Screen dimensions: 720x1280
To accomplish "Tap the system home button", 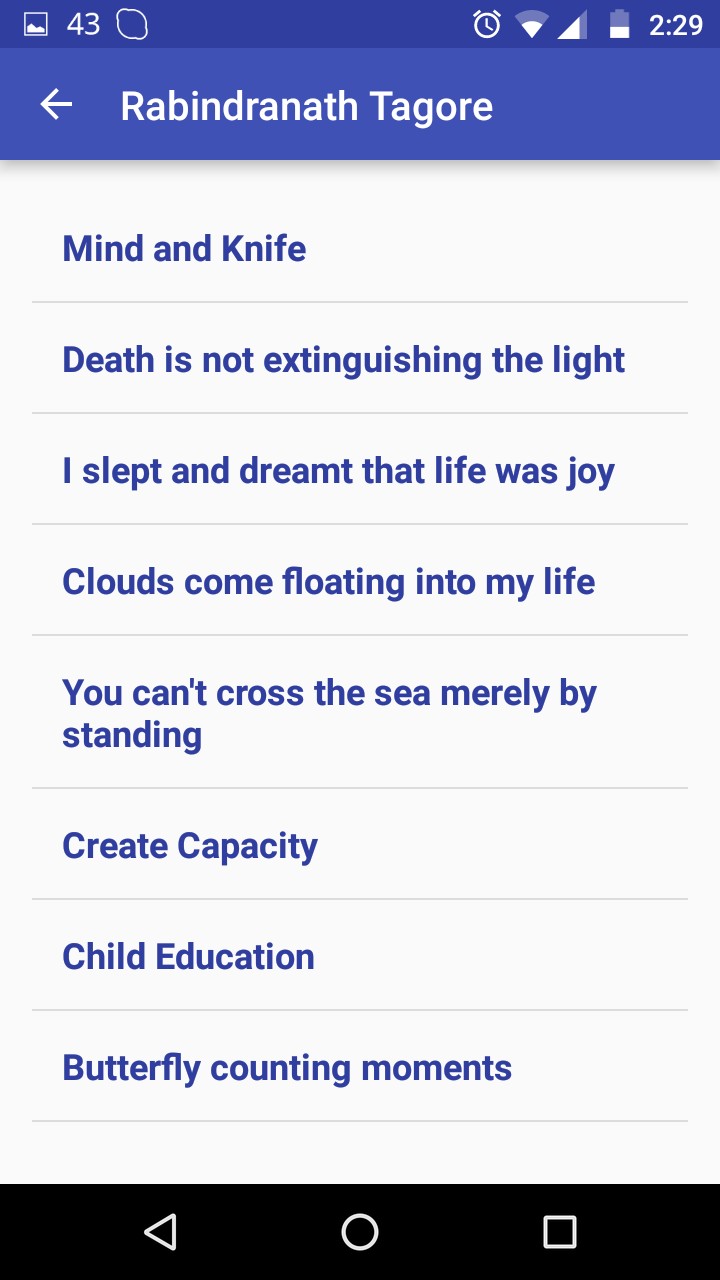I will 360,1232.
